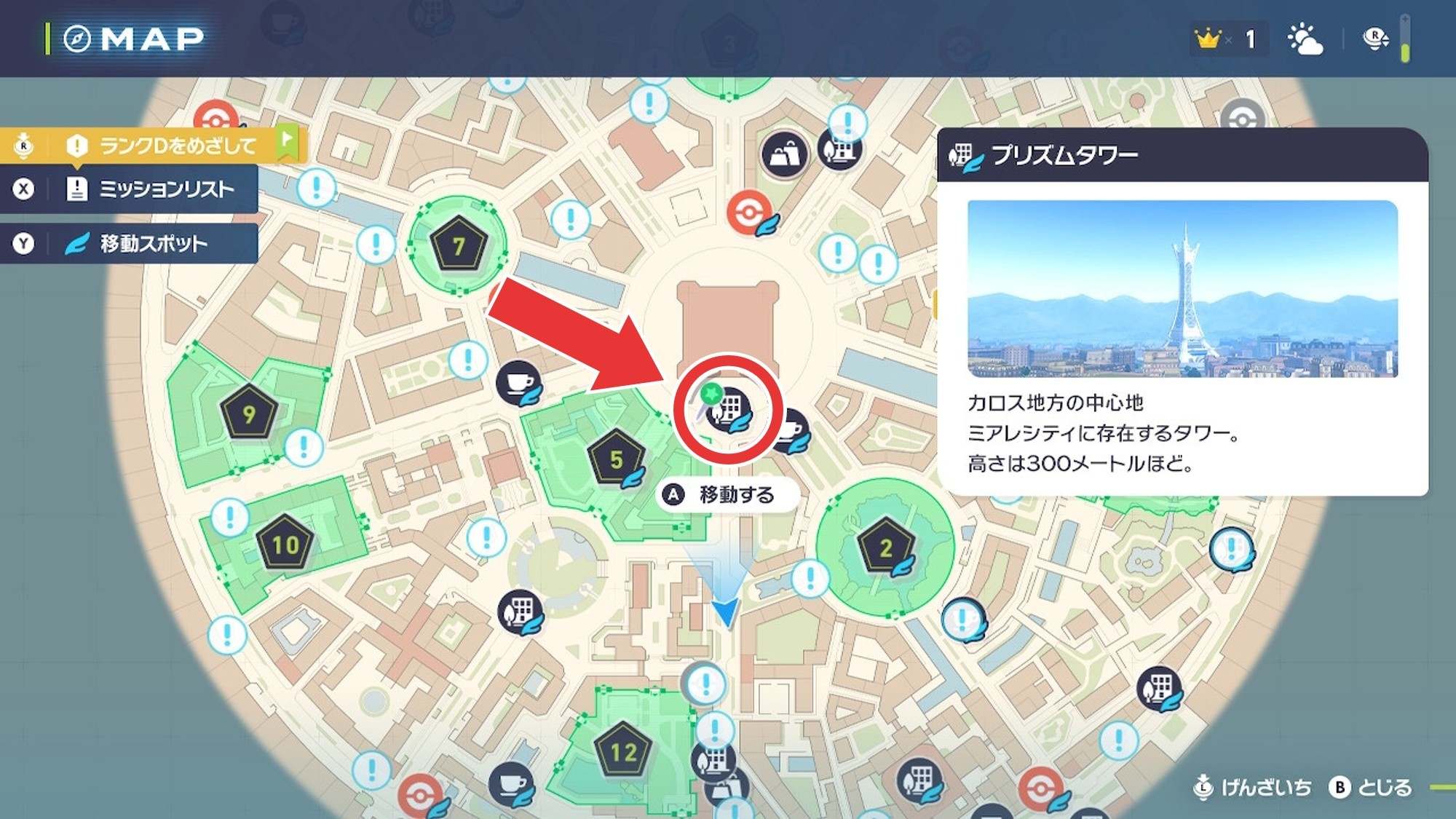Select wild zone 9 marker
Screen dimensions: 1456x819
tap(249, 413)
